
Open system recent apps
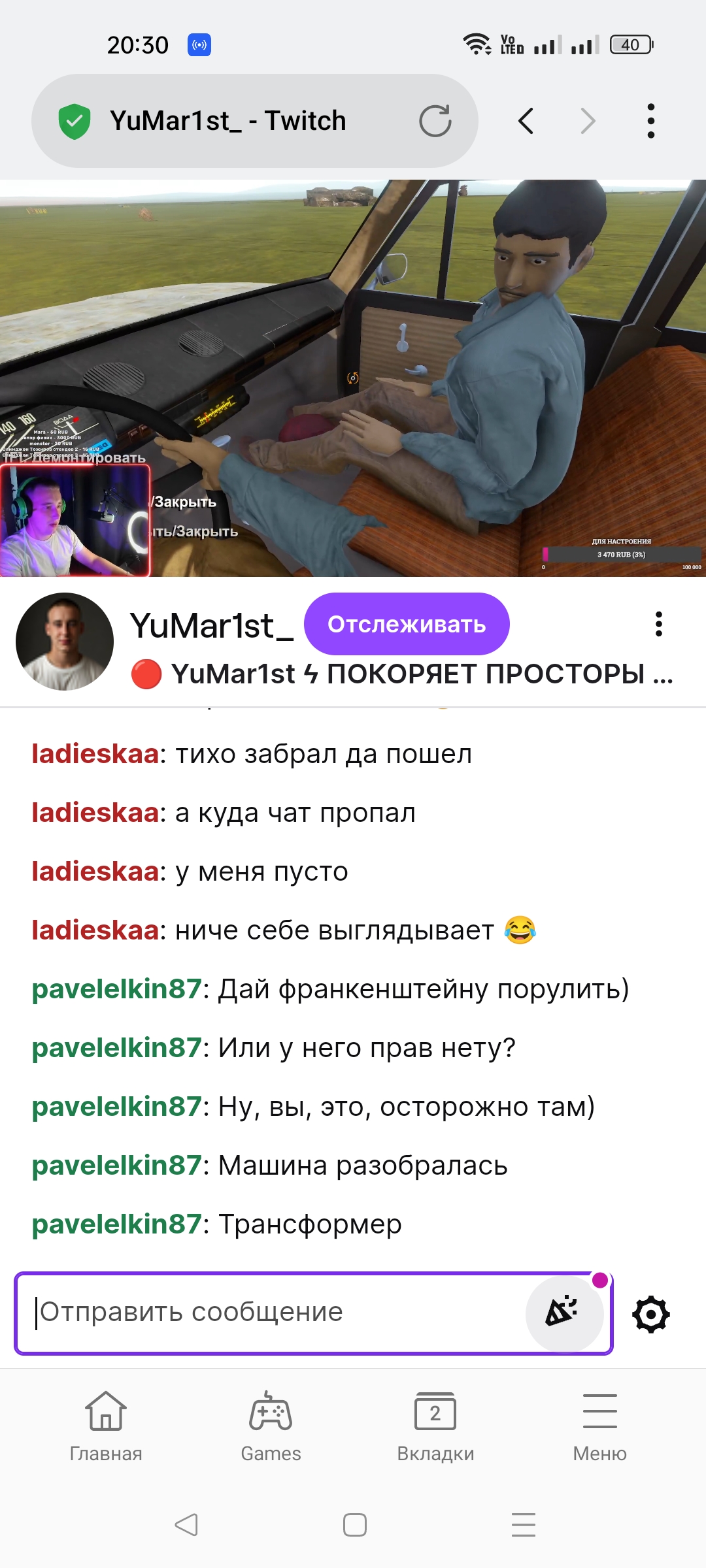pos(524,1525)
